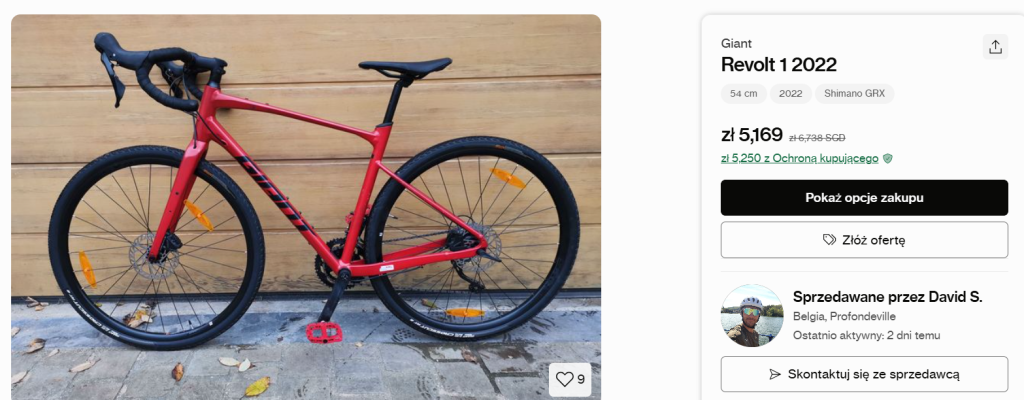The image size is (1024, 400).
Task: Tap the Pokaż opcje zakupu button
Action: click(864, 197)
